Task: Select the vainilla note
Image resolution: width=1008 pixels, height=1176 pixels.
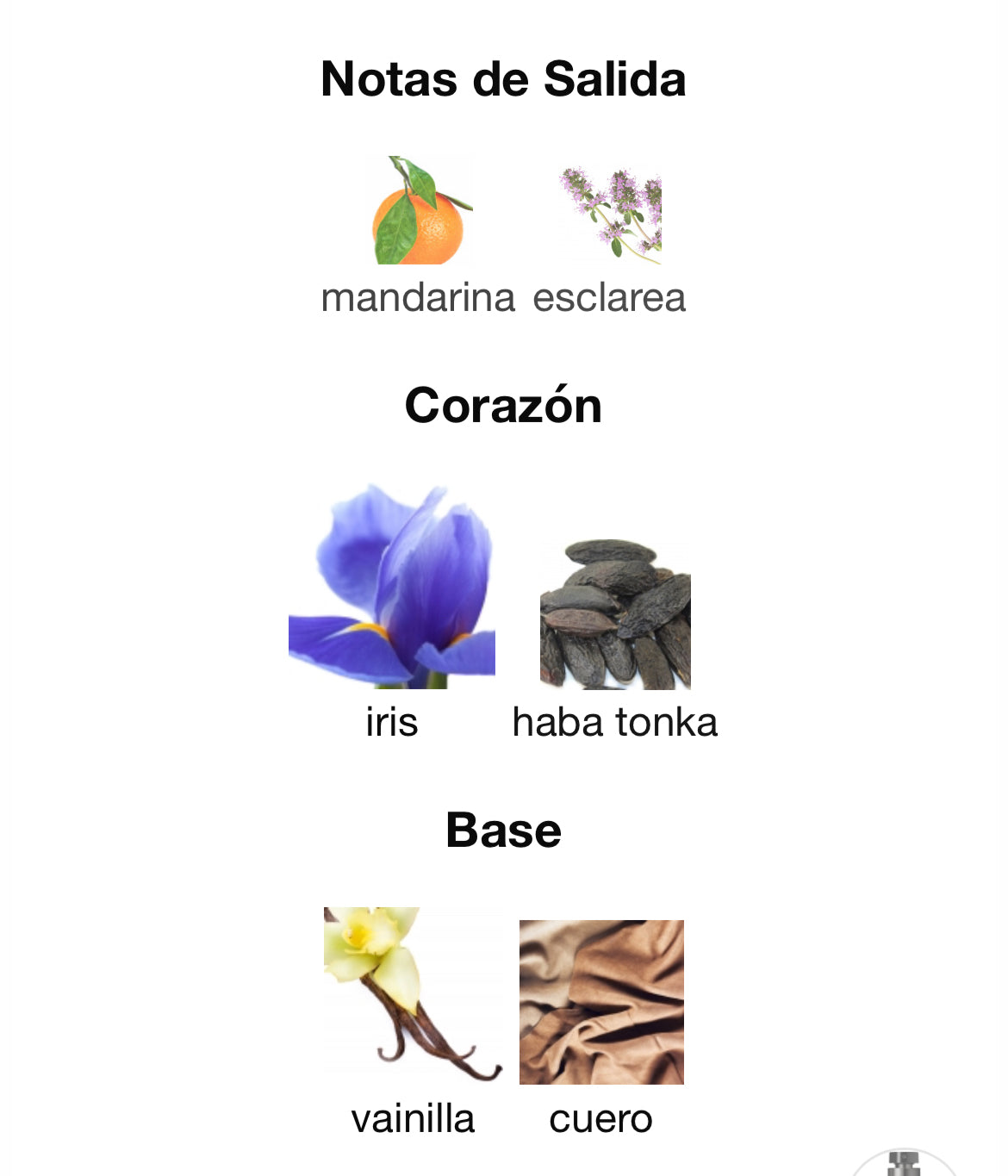Action: pos(413,995)
